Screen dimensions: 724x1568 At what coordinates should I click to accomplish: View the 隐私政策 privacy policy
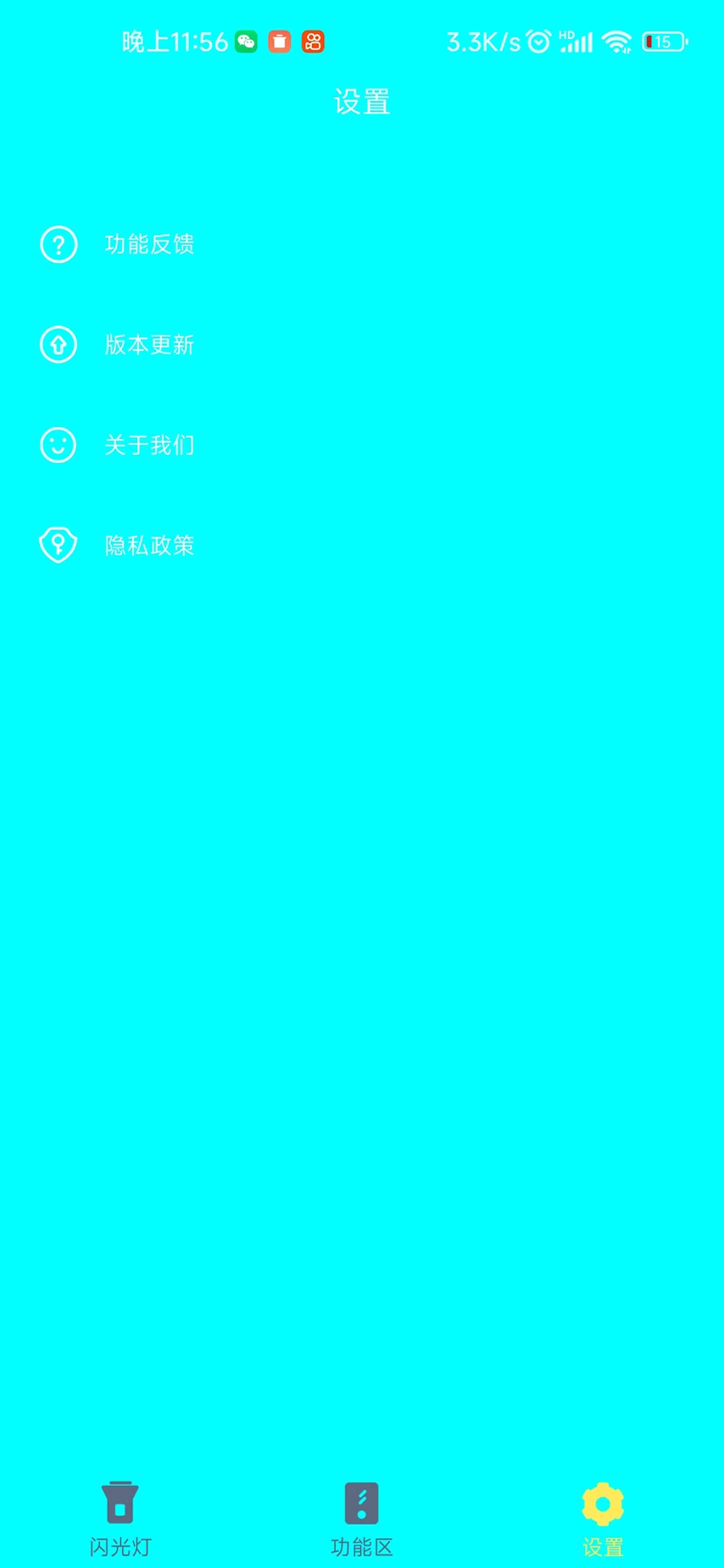point(149,545)
